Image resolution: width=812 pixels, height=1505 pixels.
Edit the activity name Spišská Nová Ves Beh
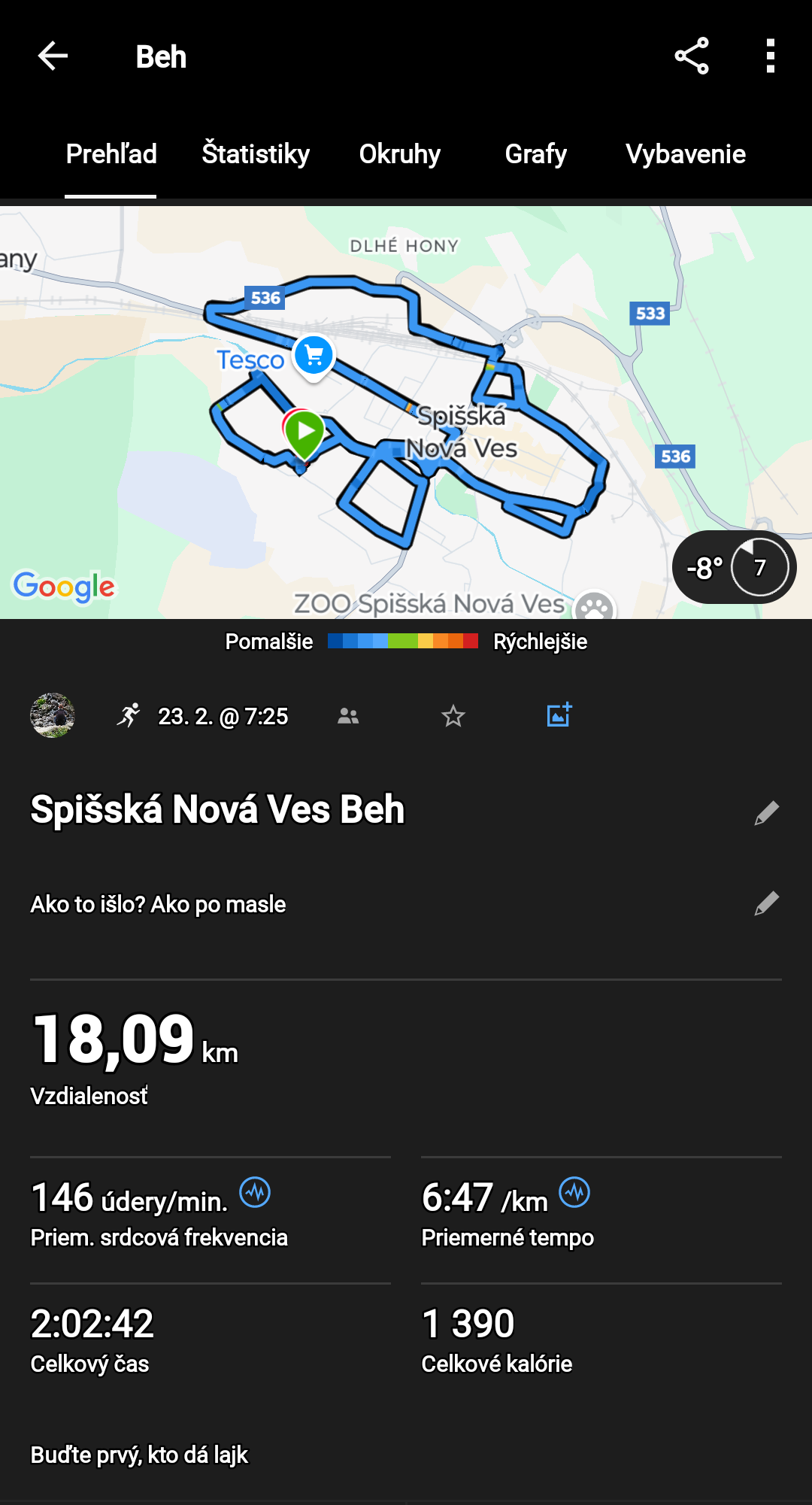(766, 813)
